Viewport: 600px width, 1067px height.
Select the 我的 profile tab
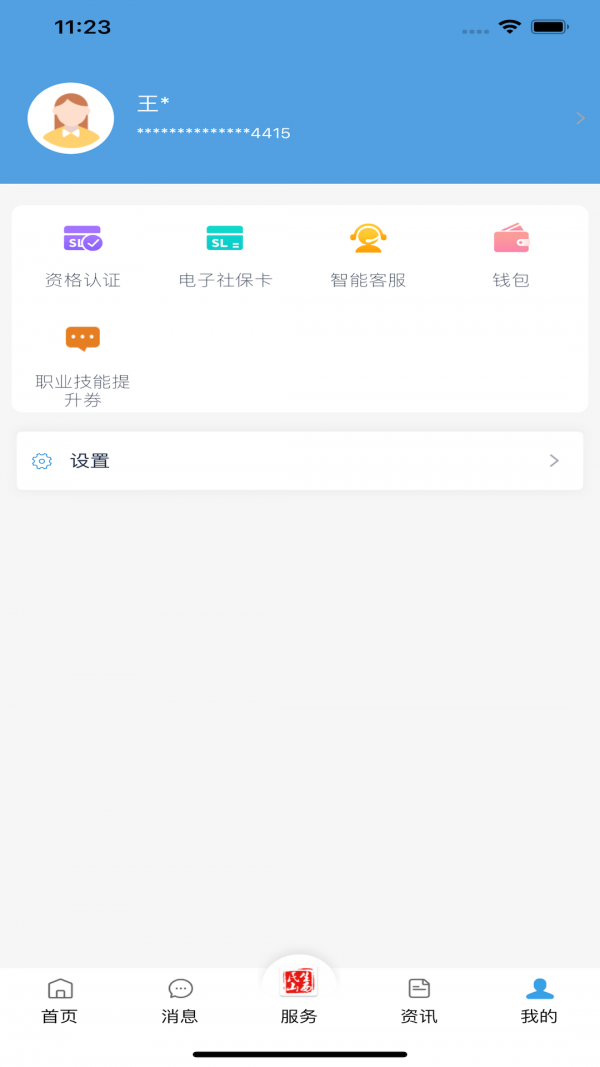[x=539, y=1001]
